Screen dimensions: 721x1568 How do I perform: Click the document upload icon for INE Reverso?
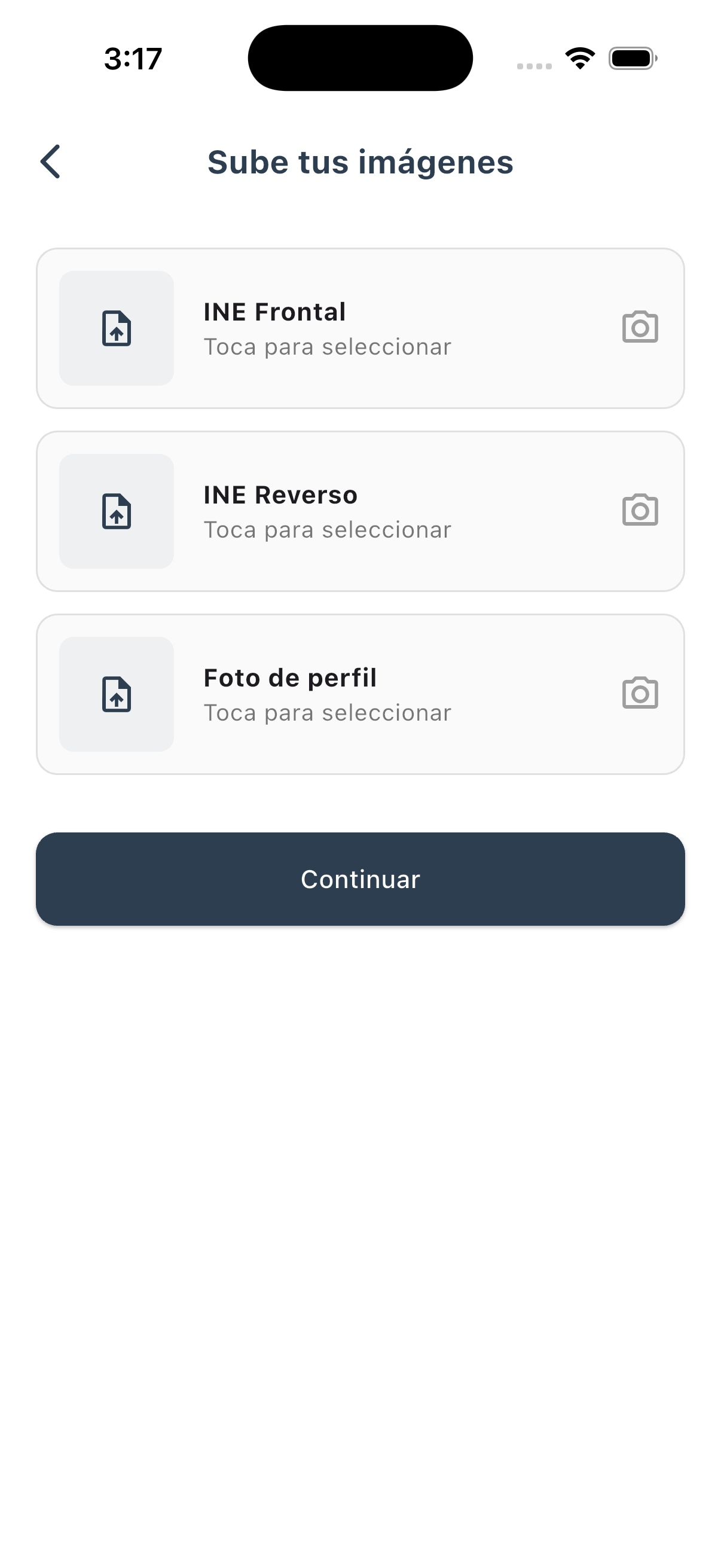tap(116, 511)
